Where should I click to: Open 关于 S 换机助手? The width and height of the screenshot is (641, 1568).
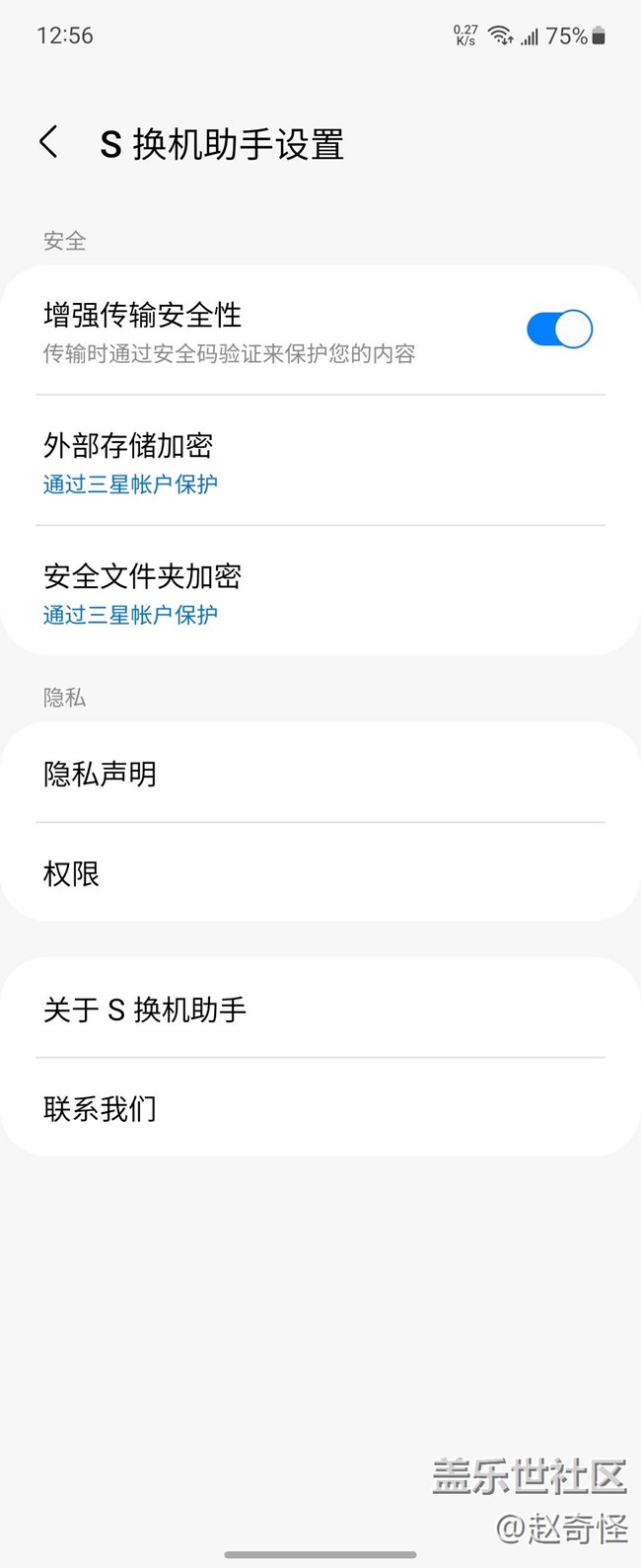[320, 1008]
